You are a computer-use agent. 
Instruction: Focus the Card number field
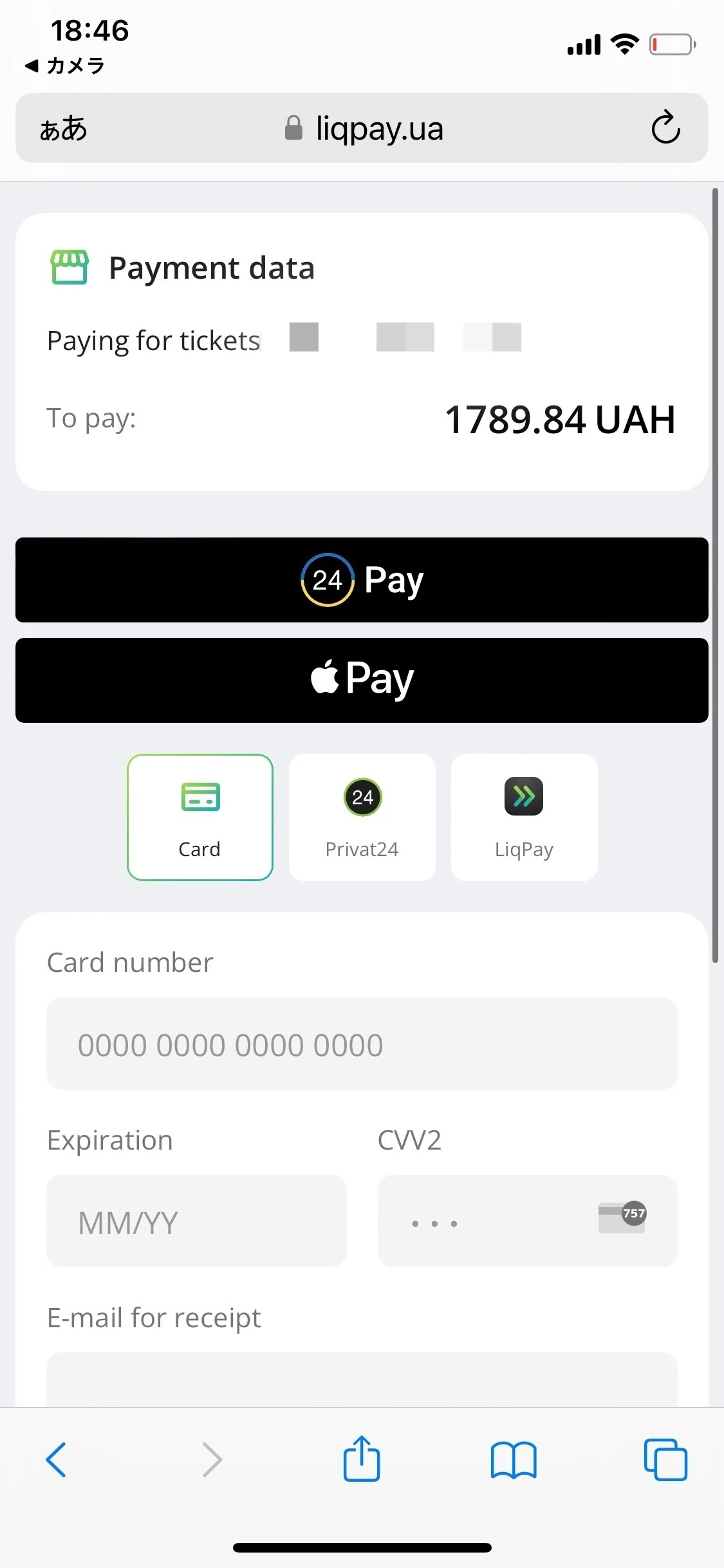[x=362, y=1043]
